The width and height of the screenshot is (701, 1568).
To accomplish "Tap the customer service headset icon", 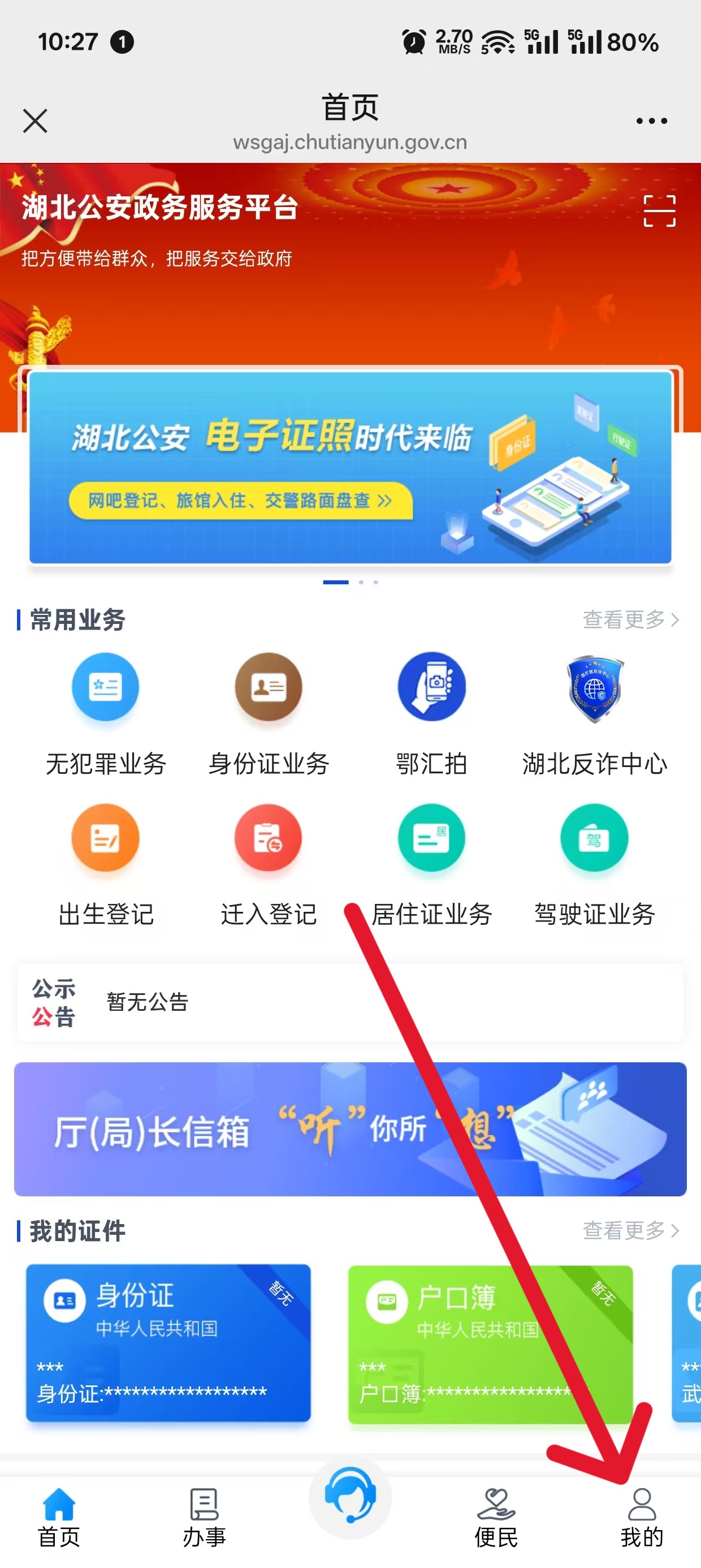I will coord(350,1497).
